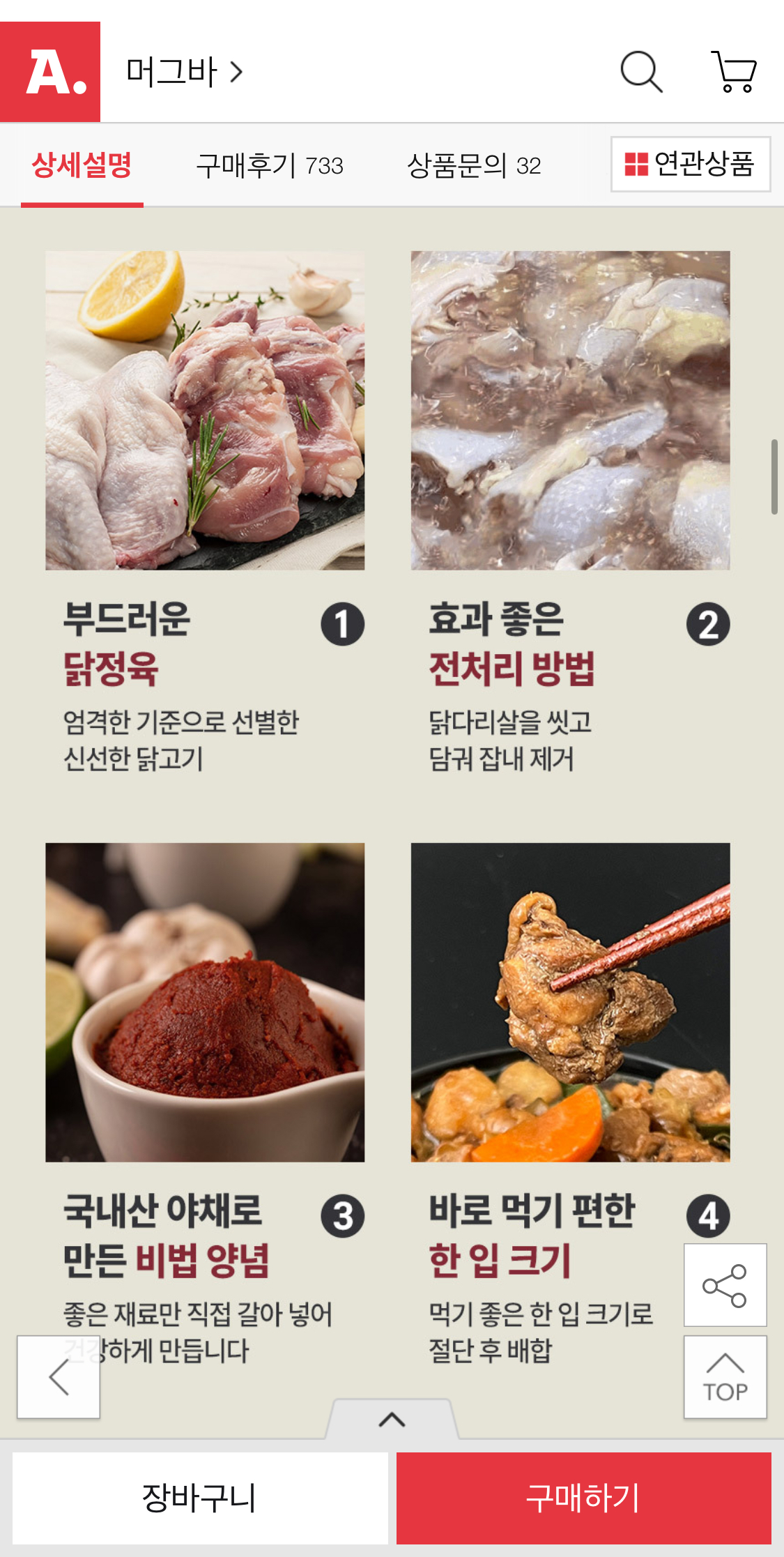Image resolution: width=784 pixels, height=1557 pixels.
Task: Share this product via share icon
Action: click(725, 1285)
